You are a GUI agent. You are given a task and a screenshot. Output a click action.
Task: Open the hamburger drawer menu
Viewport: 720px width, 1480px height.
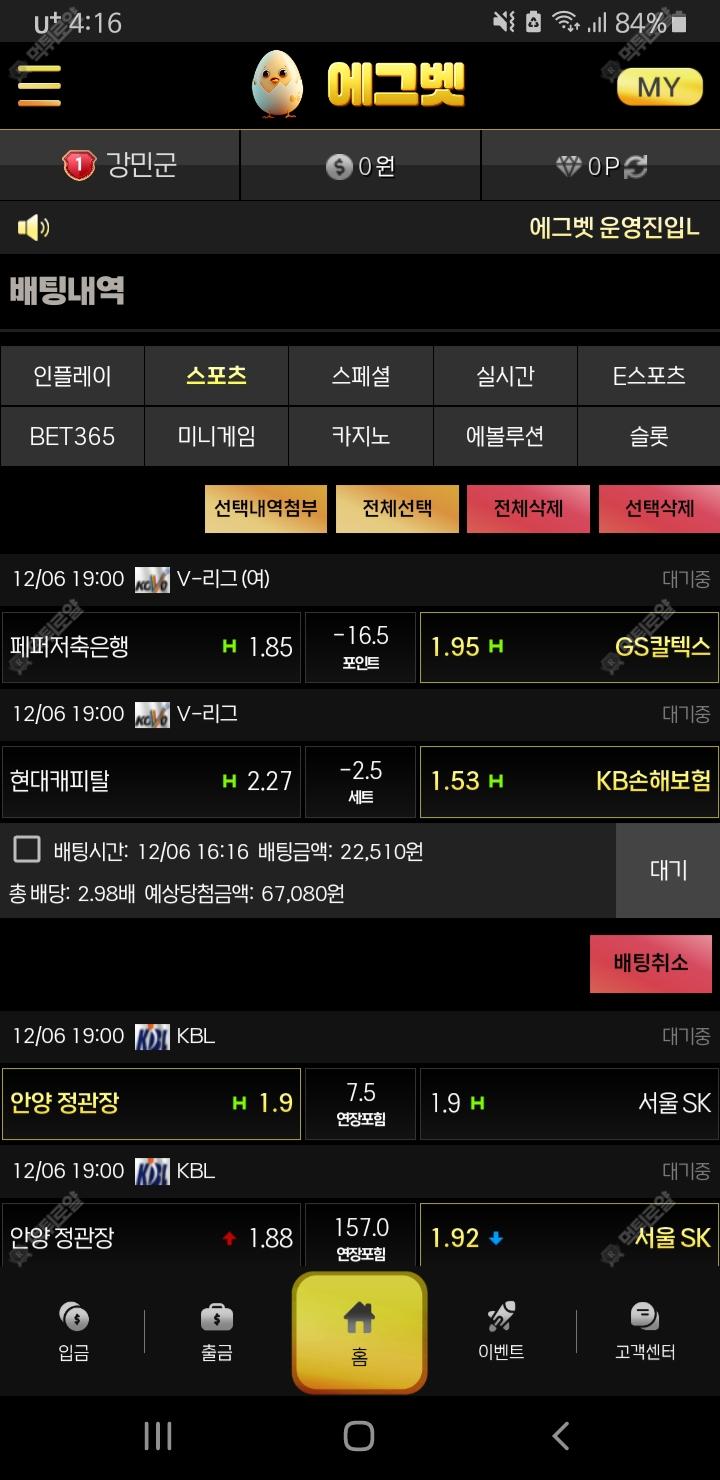click(x=39, y=86)
